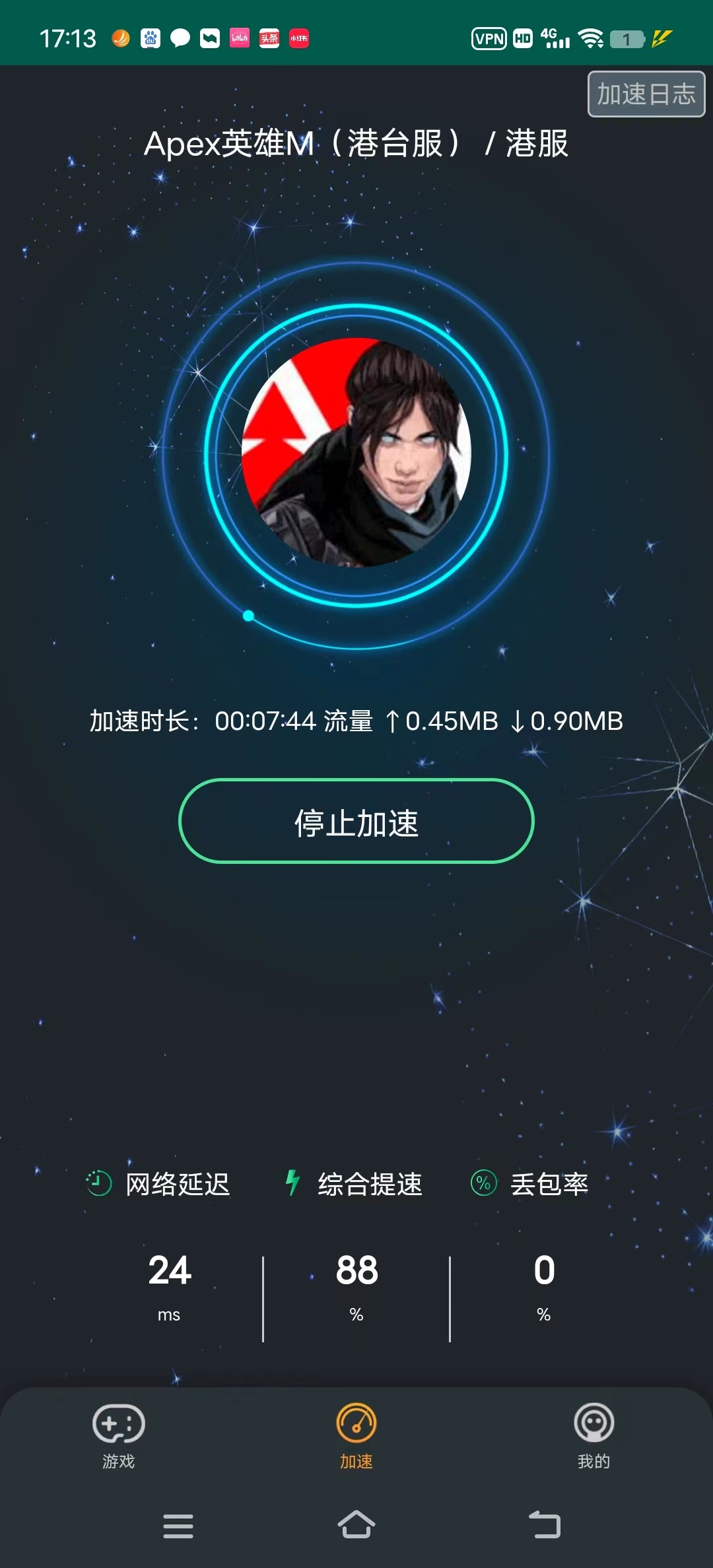The image size is (713, 1568).
Task: Open the 加速日志 acceleration log
Action: click(x=646, y=94)
